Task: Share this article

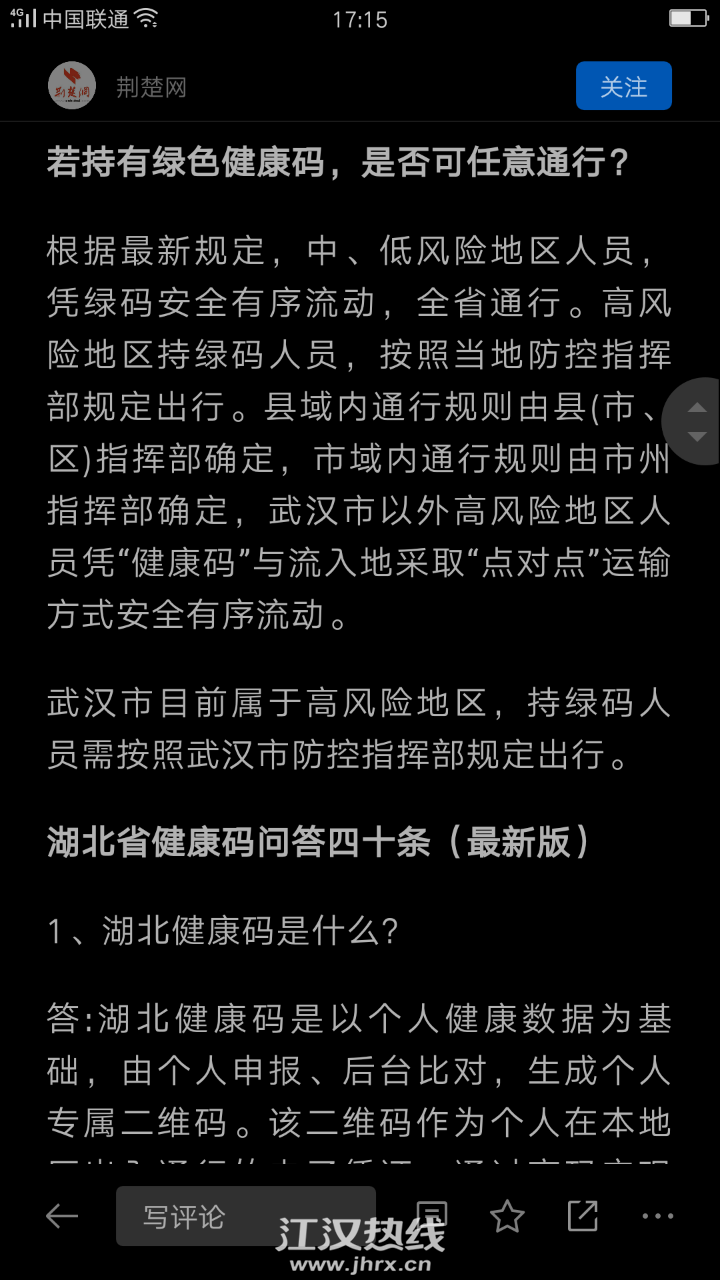Action: point(582,1216)
